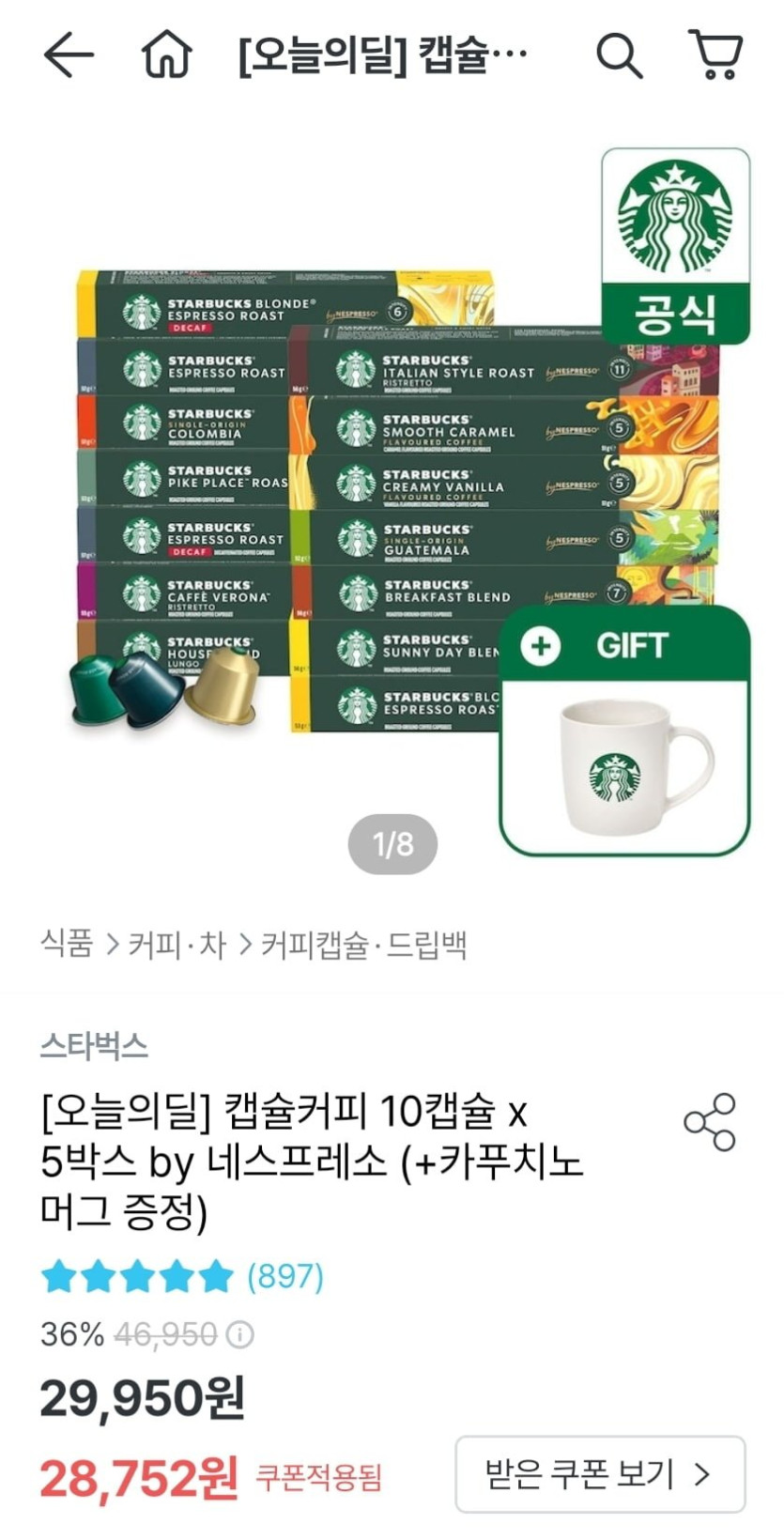Open the search magnifier icon
Viewport: 784px width, 1539px height.
pyautogui.click(x=620, y=55)
